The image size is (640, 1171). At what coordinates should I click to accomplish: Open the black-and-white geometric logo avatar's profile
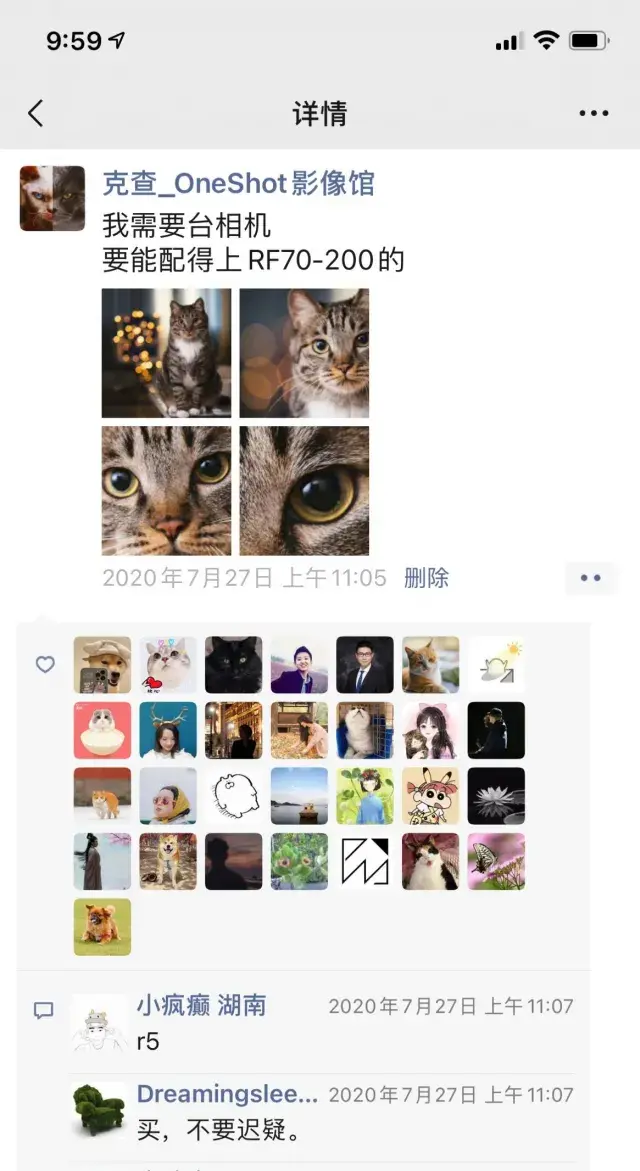(365, 861)
